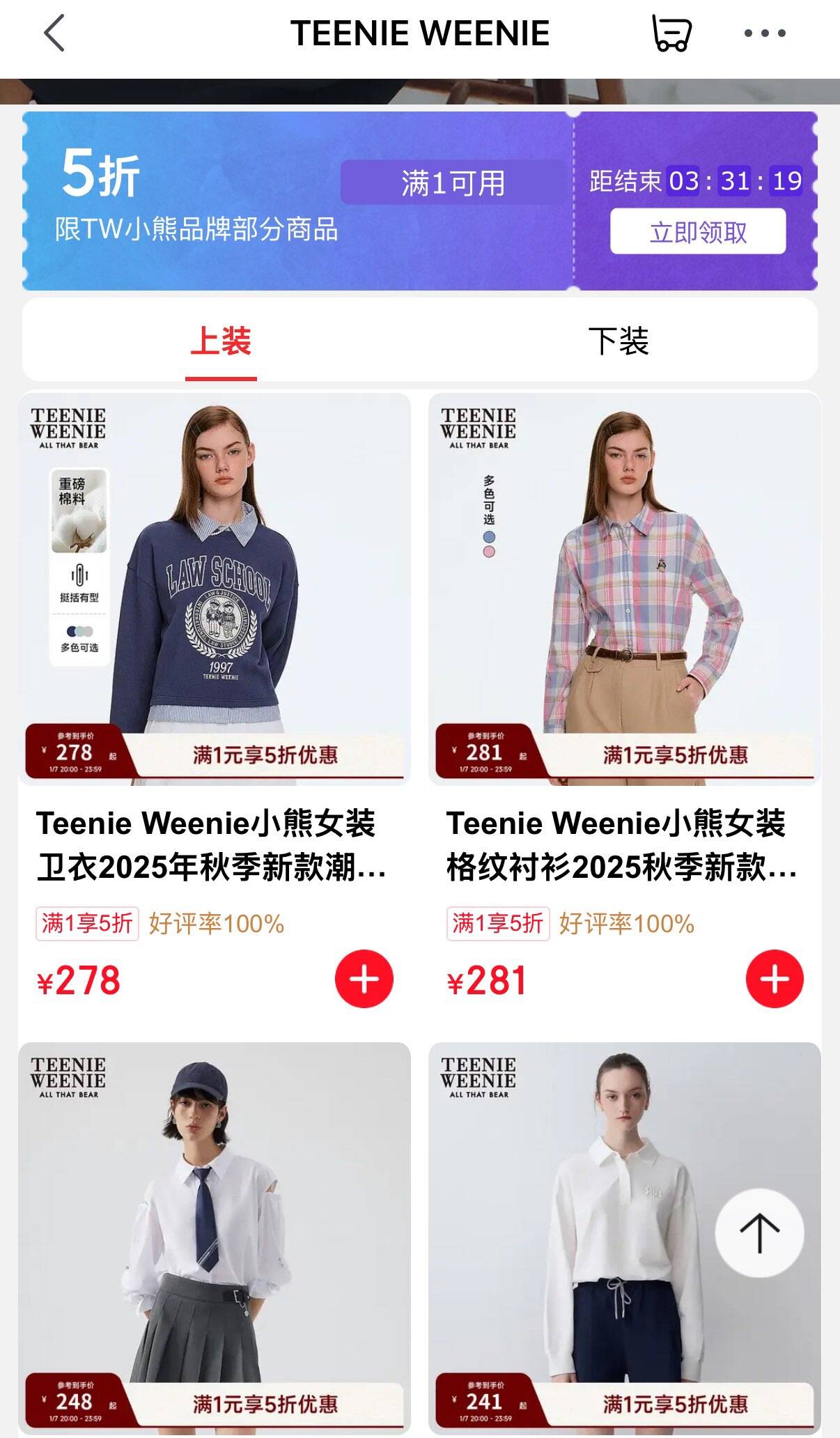Add the ¥281 plaid shirt to cart

pos(775,979)
